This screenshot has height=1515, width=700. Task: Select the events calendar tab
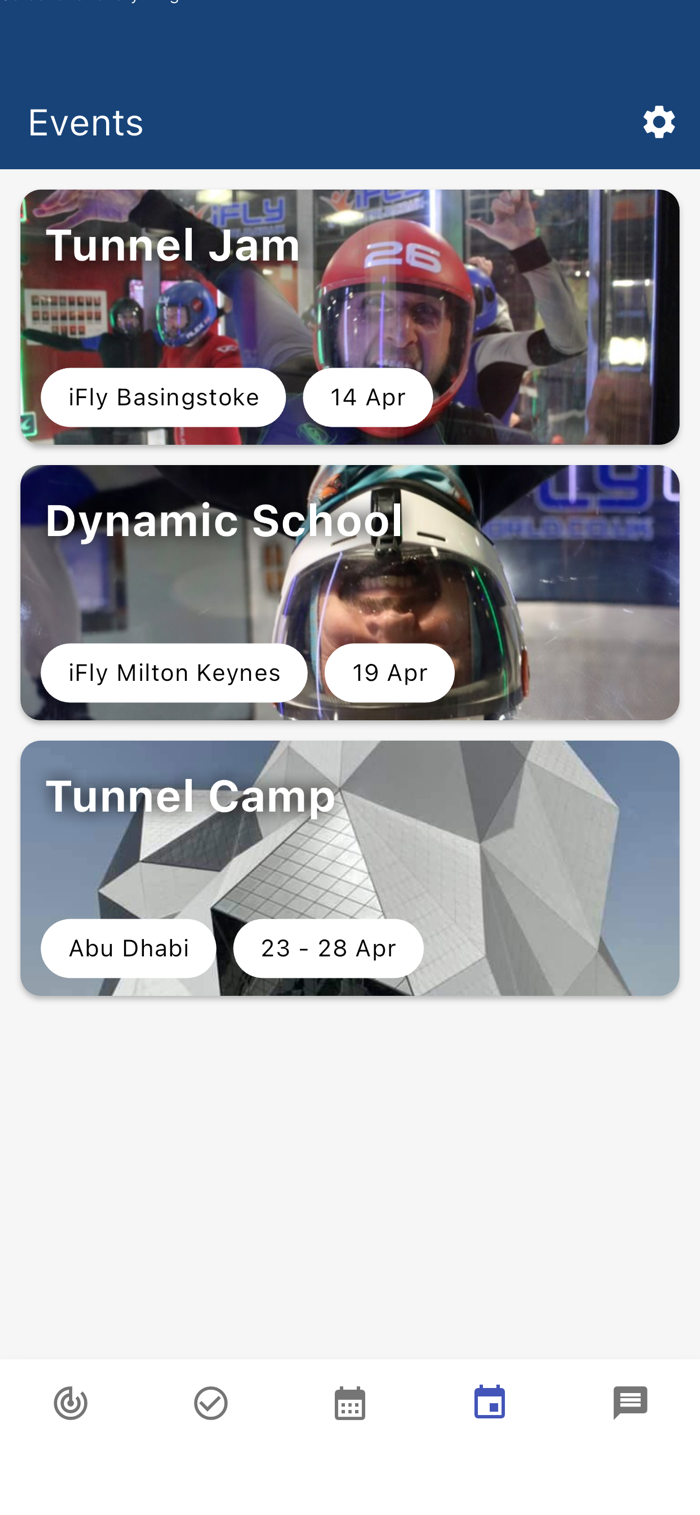click(x=490, y=1402)
